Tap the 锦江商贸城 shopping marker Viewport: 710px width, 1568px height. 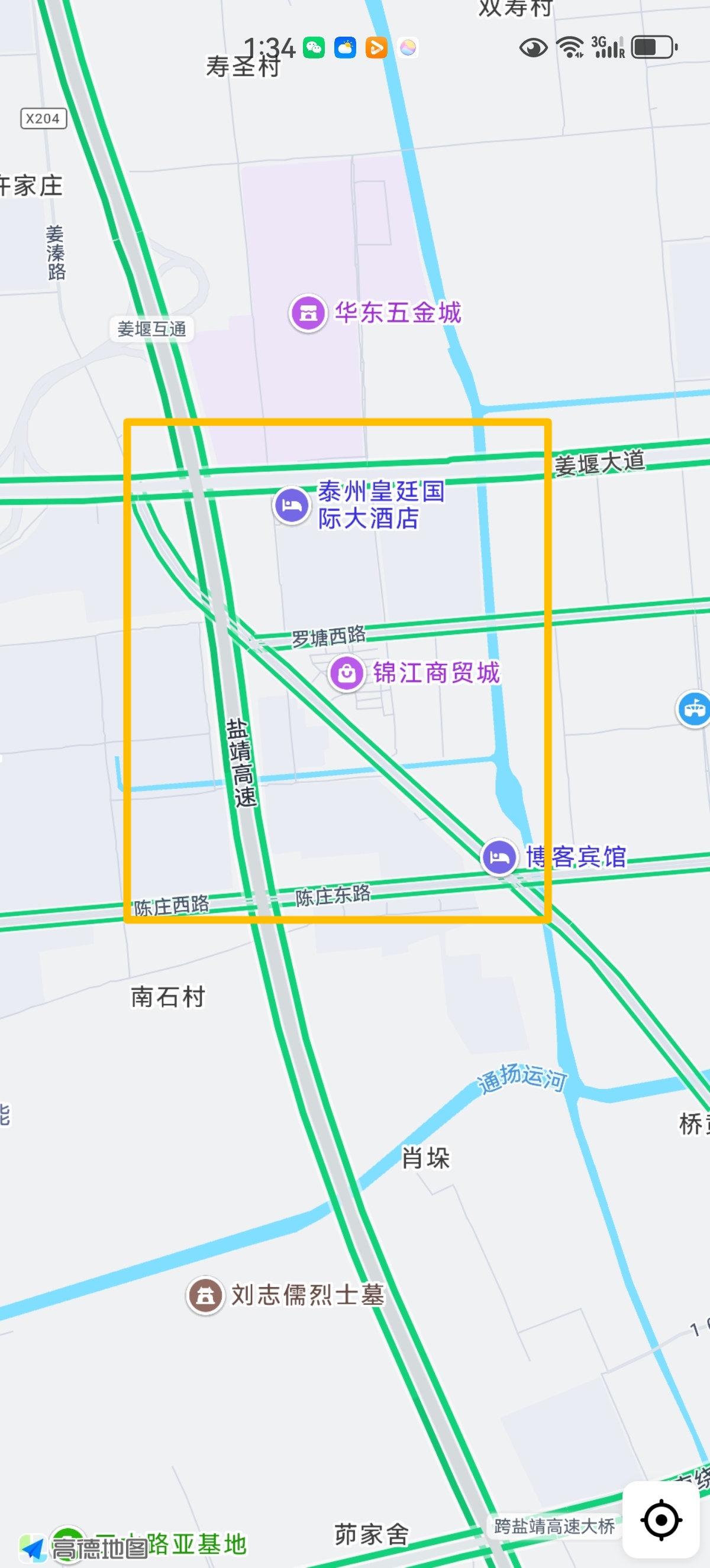click(x=347, y=673)
